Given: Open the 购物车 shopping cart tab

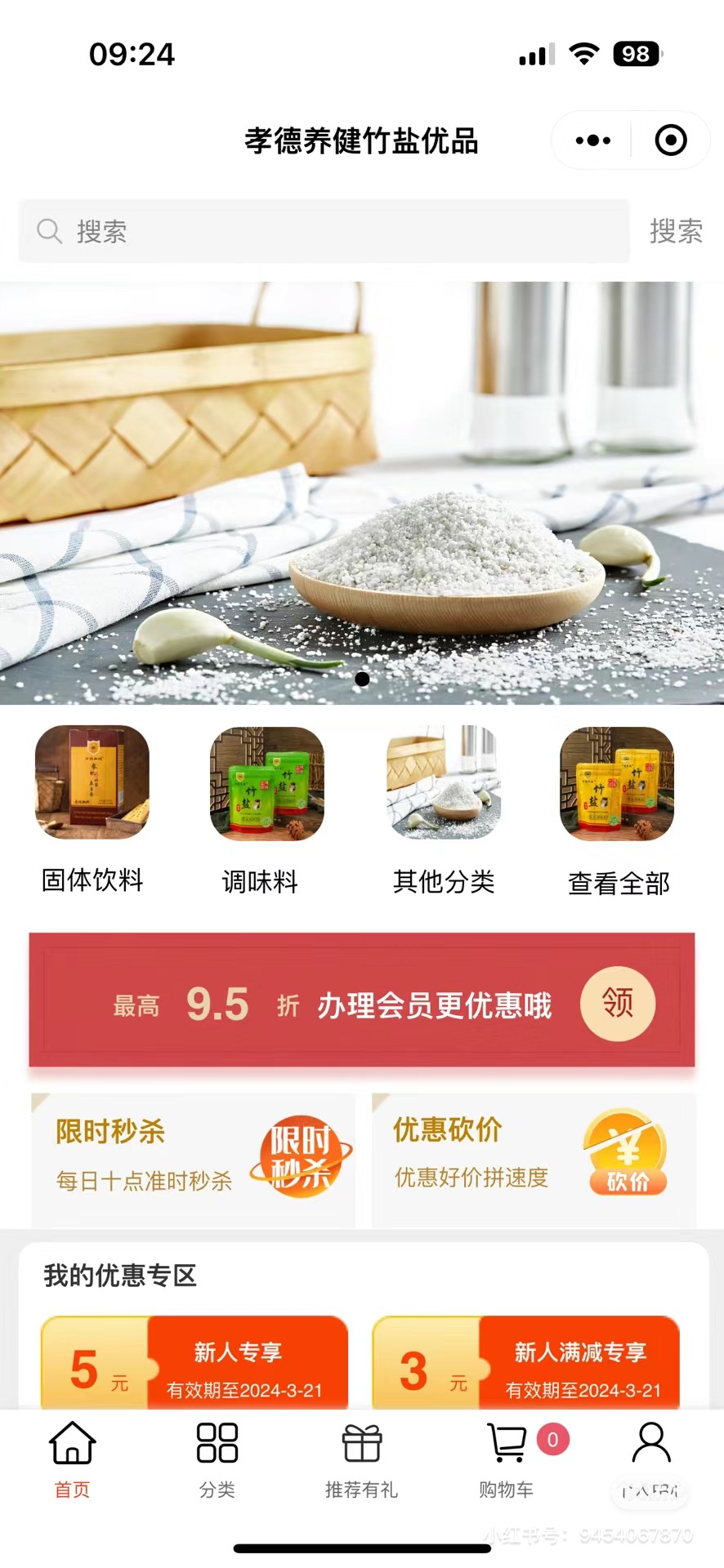Looking at the screenshot, I should click(507, 1459).
